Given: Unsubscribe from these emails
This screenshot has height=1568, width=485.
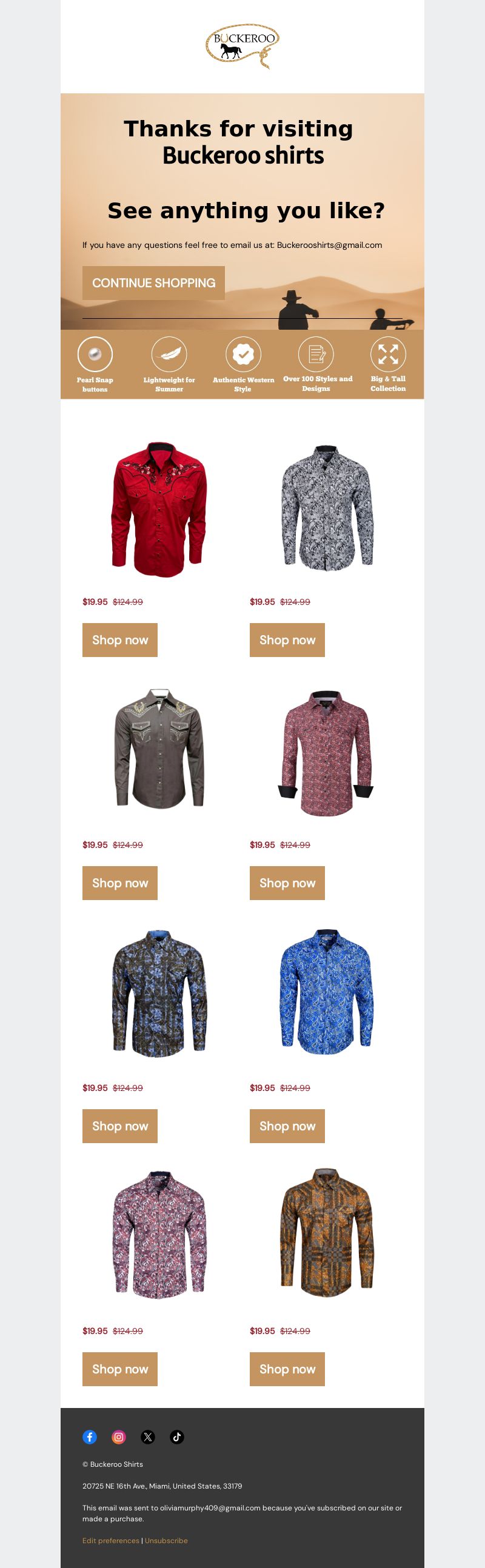Looking at the screenshot, I should click(166, 1540).
